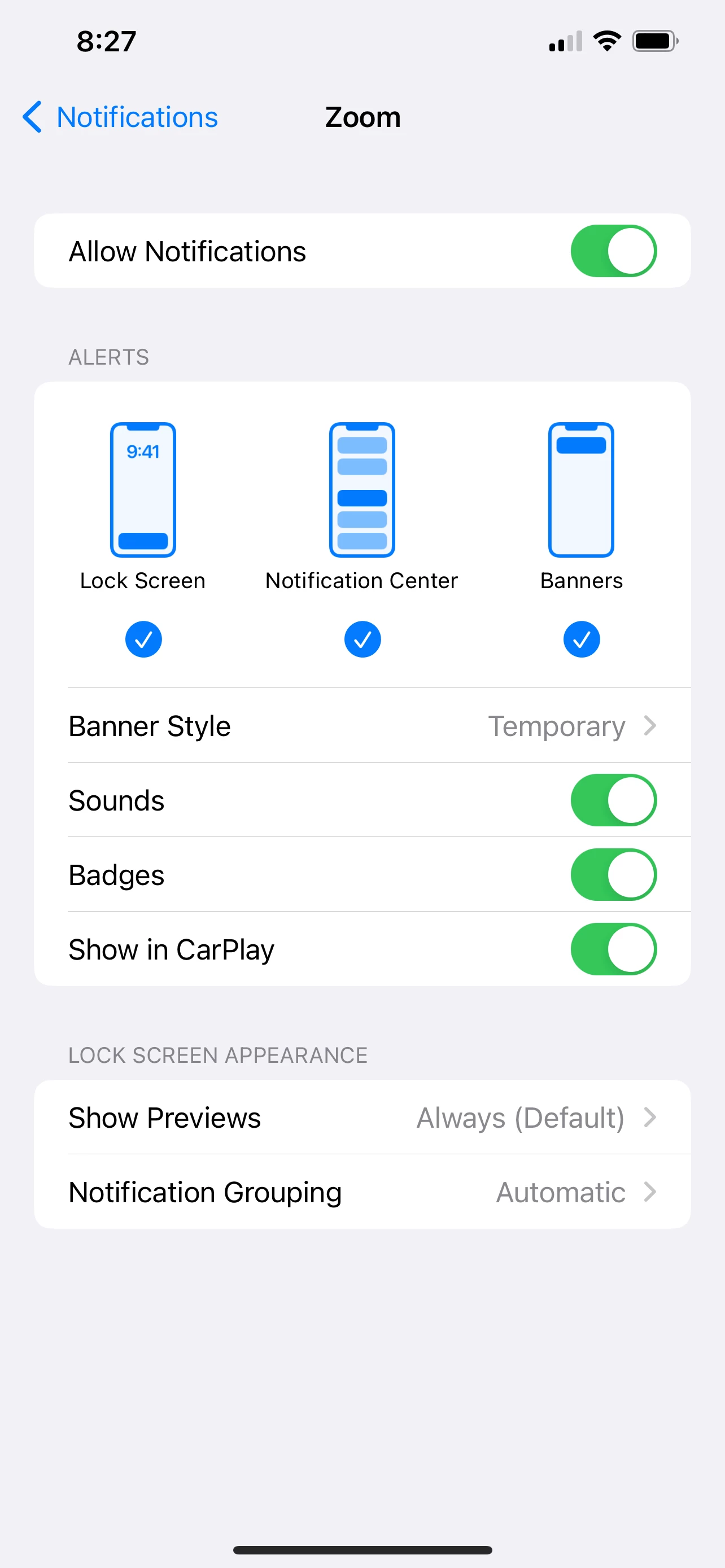The height and width of the screenshot is (1568, 725).
Task: Open Show Previews setting
Action: coord(362,1118)
